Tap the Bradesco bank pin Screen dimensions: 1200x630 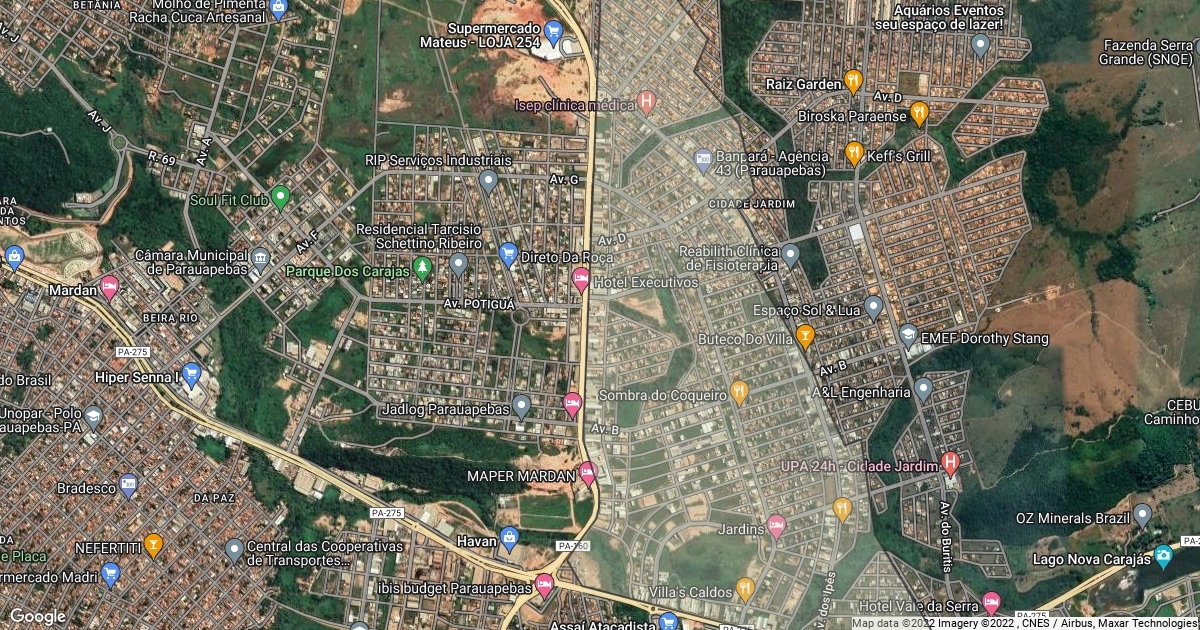tap(128, 486)
